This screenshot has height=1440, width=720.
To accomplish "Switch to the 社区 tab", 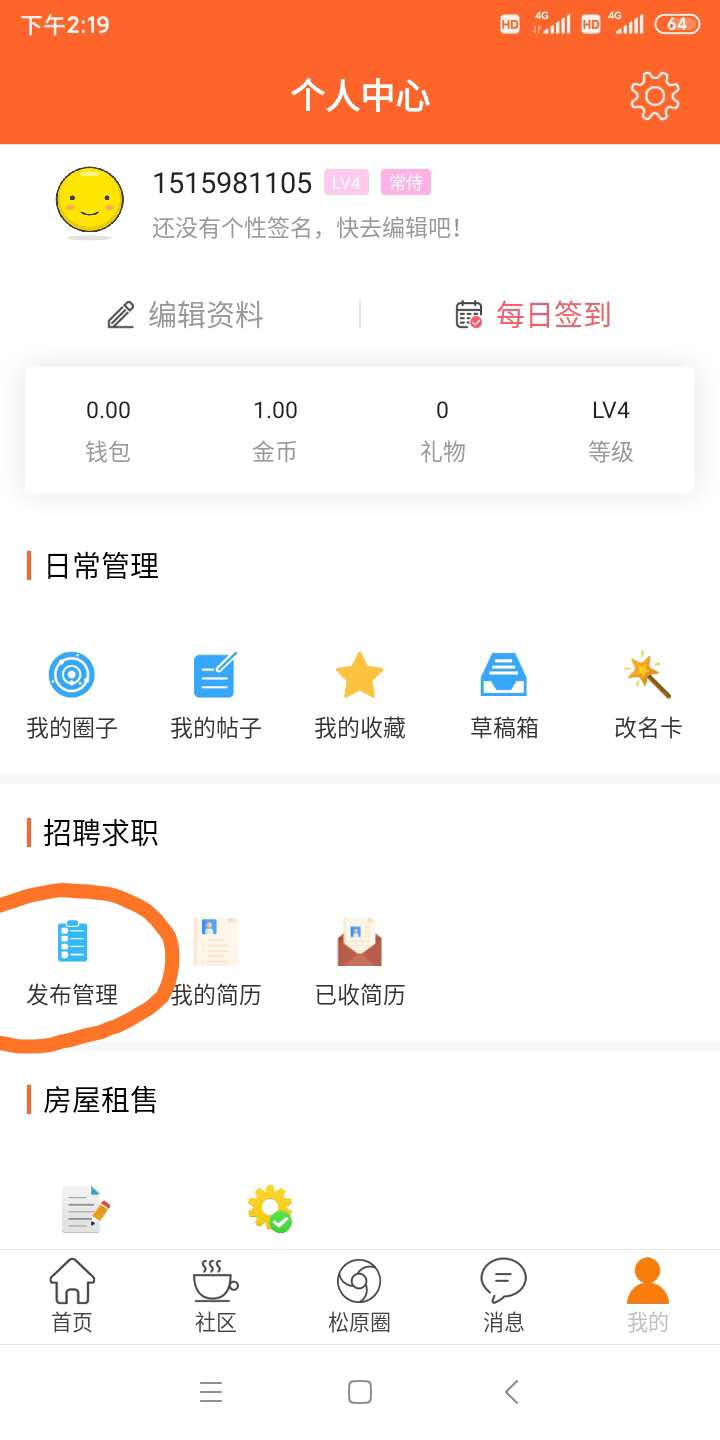I will coord(215,1296).
